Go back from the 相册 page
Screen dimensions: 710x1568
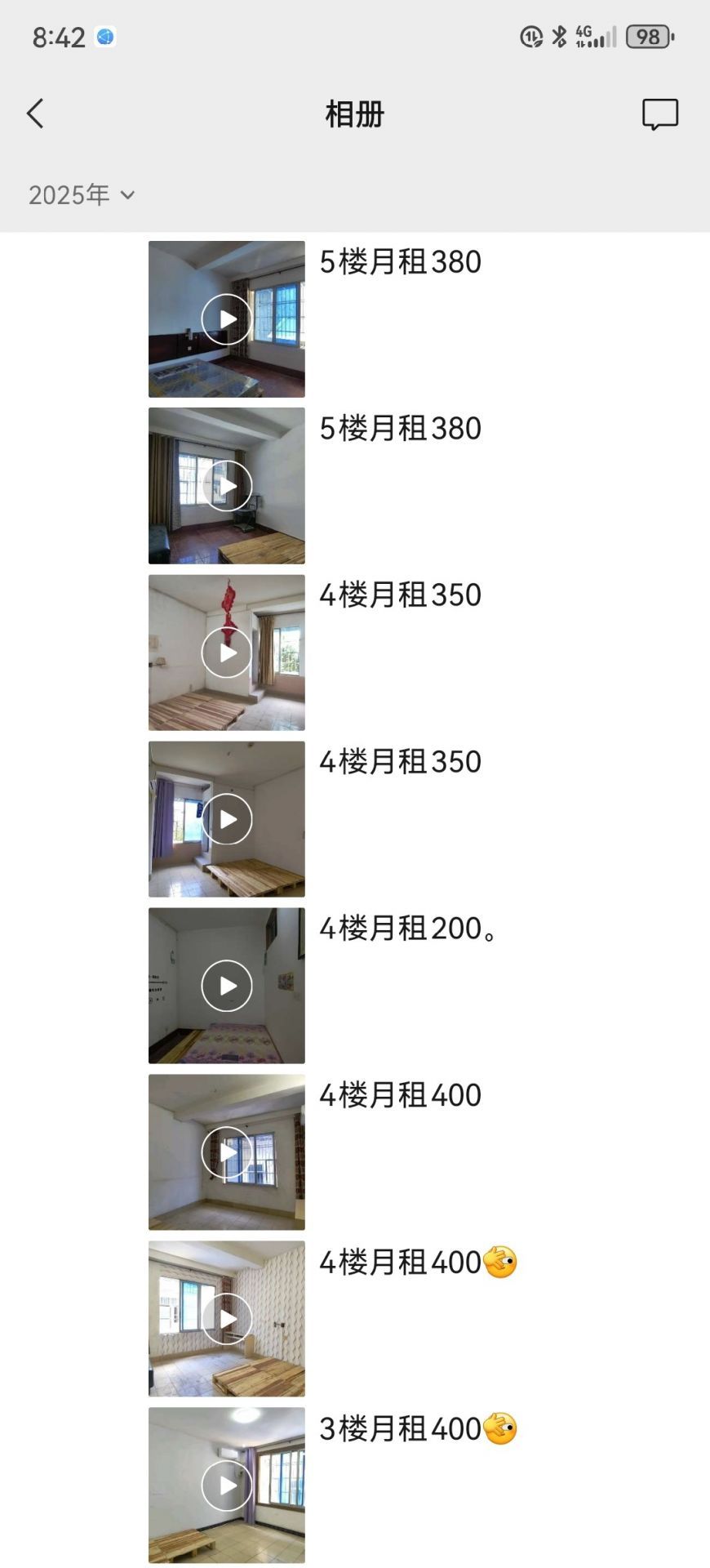[35, 114]
